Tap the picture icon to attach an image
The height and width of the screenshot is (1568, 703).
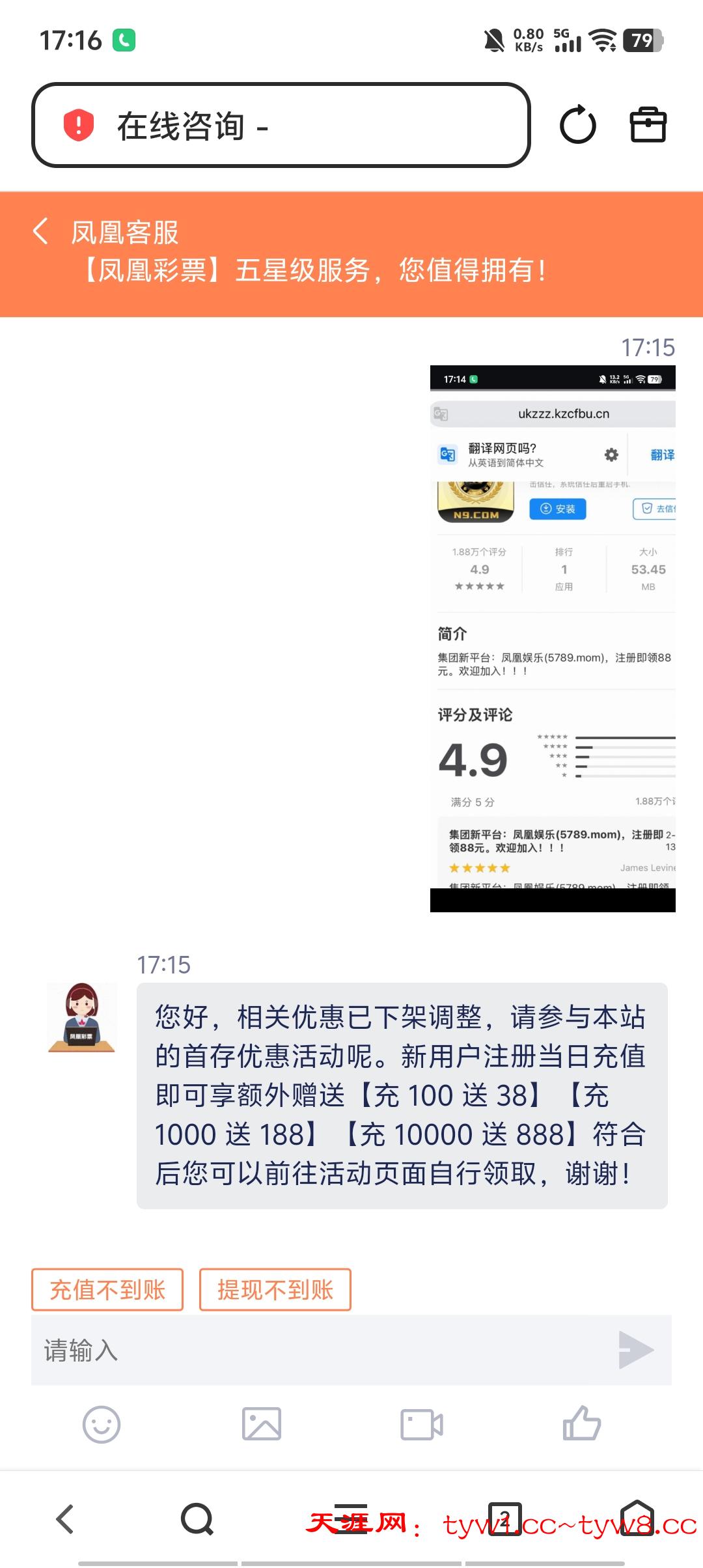pos(262,1423)
